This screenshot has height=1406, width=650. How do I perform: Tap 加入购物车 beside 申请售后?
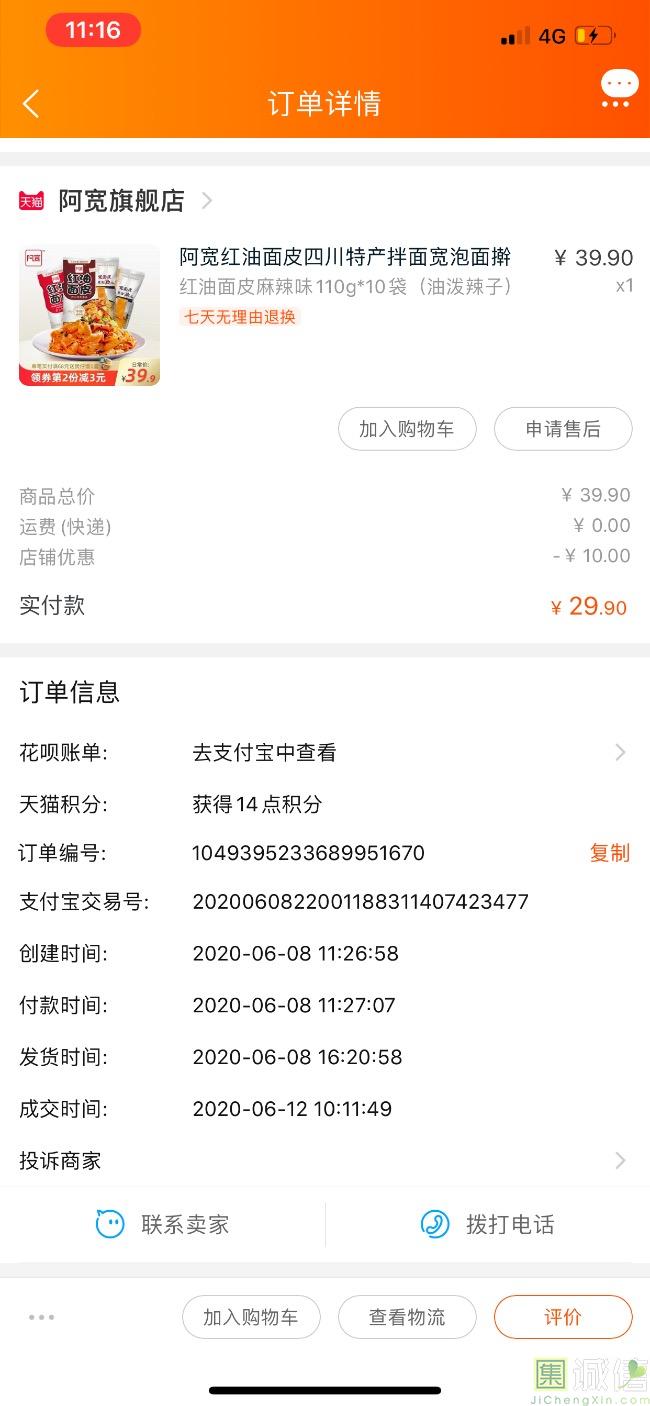(x=406, y=429)
